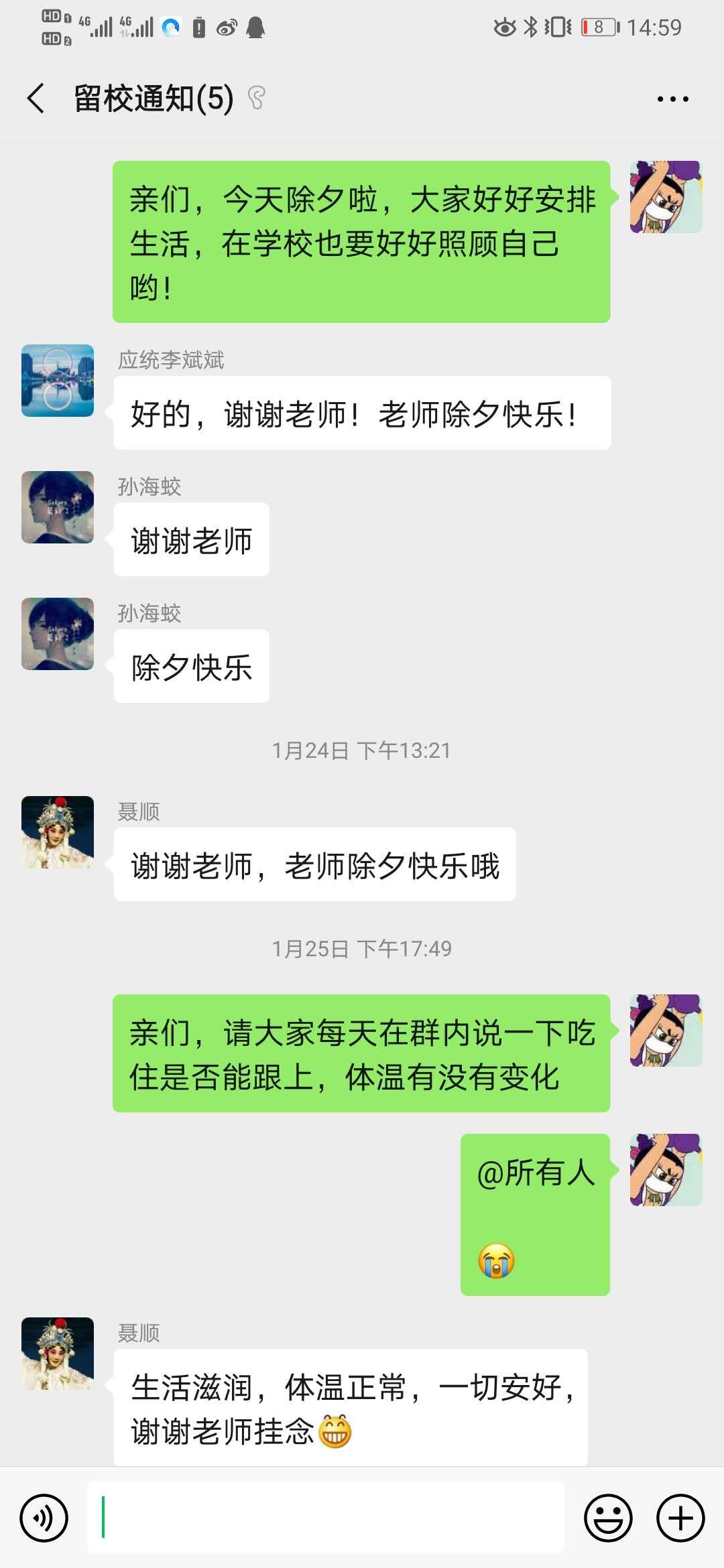This screenshot has height=1568, width=724.
Task: Focus the message text field
Action: pyautogui.click(x=326, y=1518)
